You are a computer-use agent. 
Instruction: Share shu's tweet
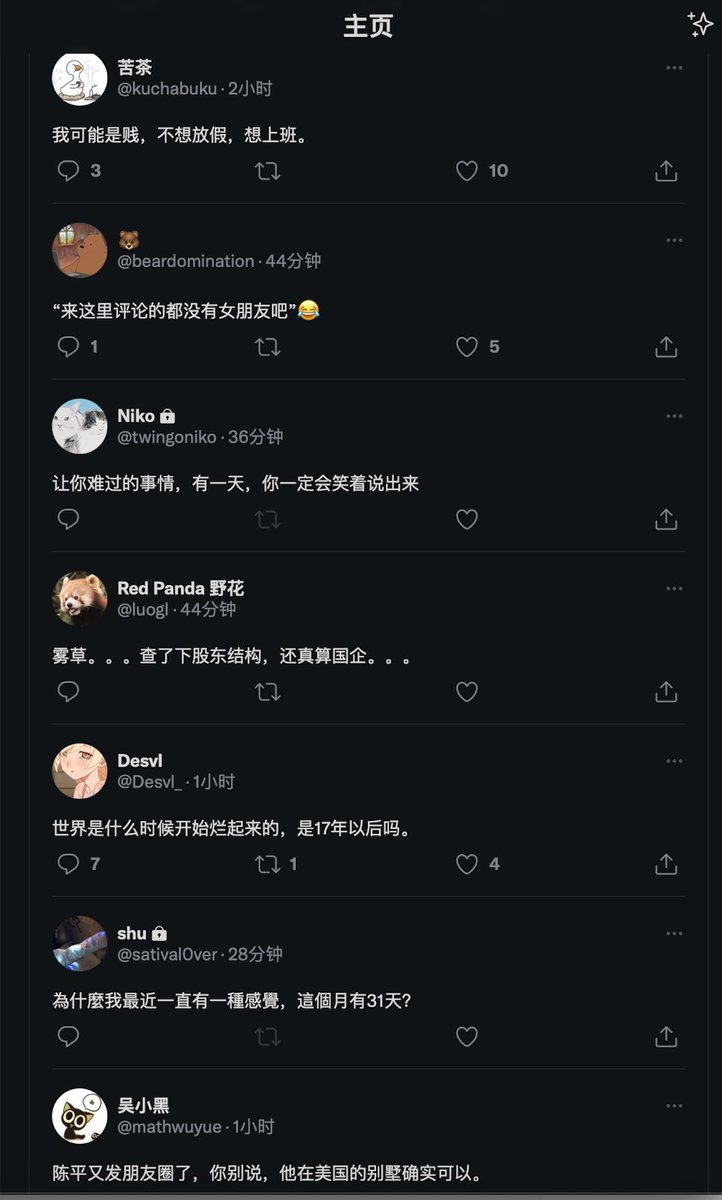(666, 1037)
